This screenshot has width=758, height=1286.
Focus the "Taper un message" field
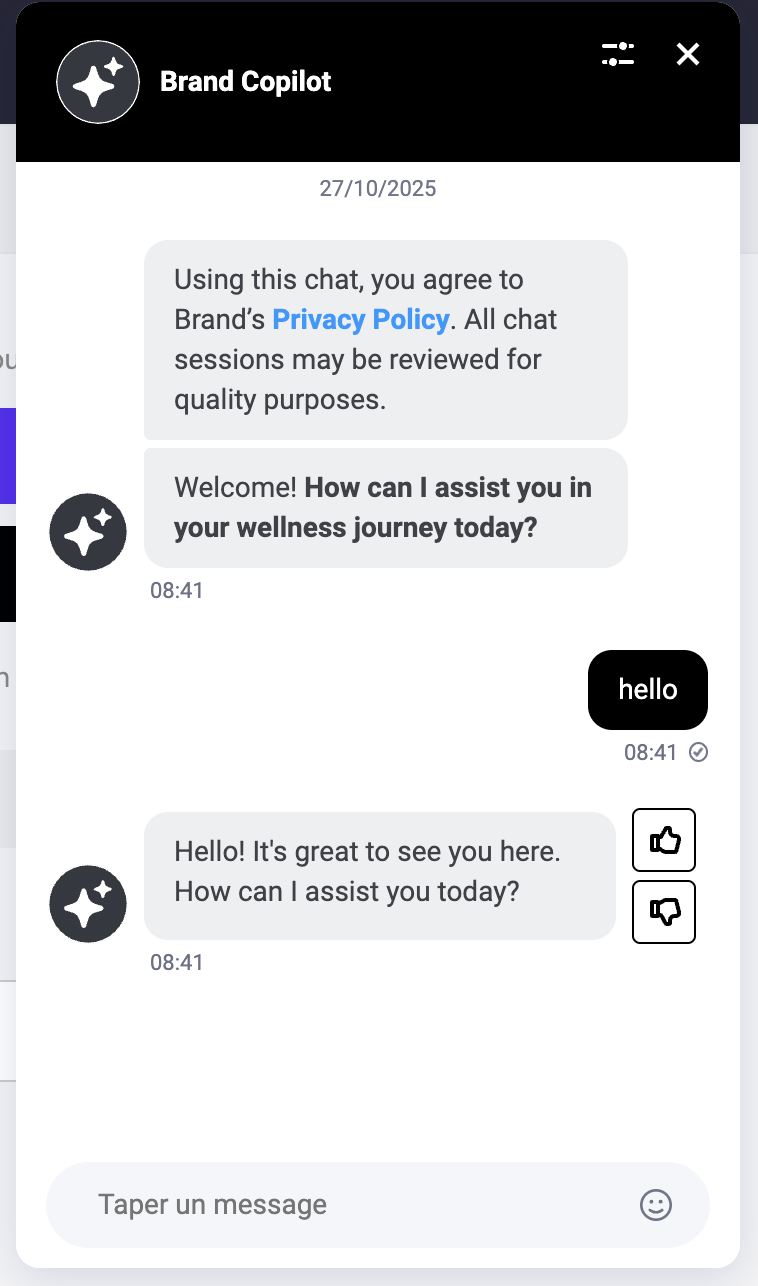pyautogui.click(x=340, y=1204)
